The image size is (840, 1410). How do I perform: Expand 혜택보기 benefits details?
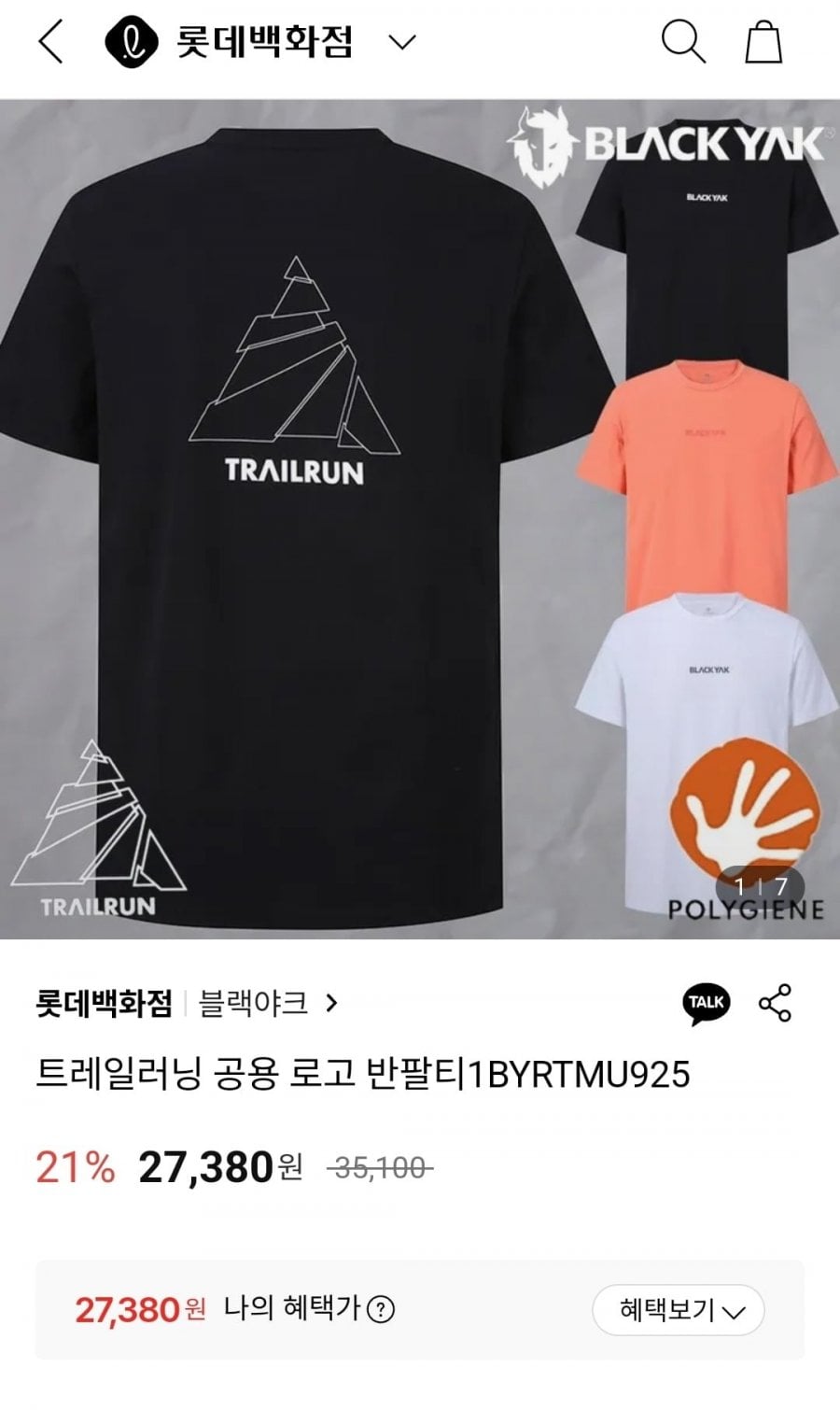[679, 1310]
